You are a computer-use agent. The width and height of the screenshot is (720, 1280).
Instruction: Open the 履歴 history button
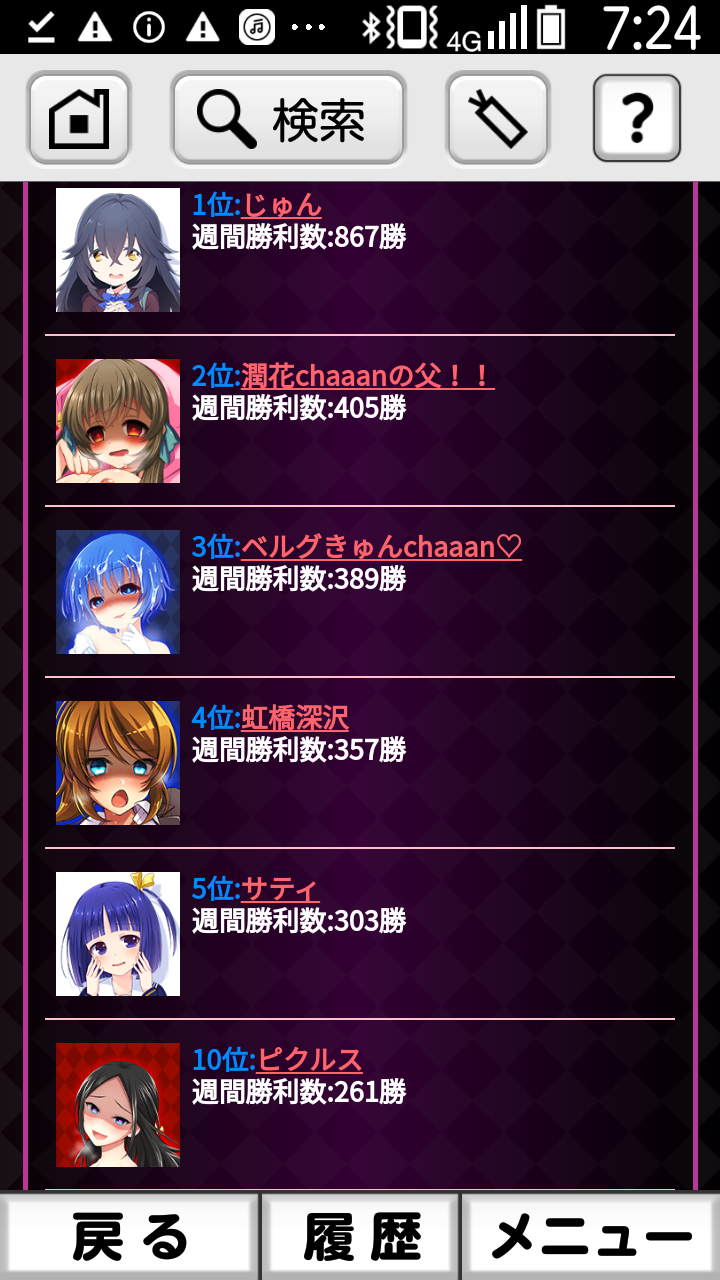click(361, 1237)
